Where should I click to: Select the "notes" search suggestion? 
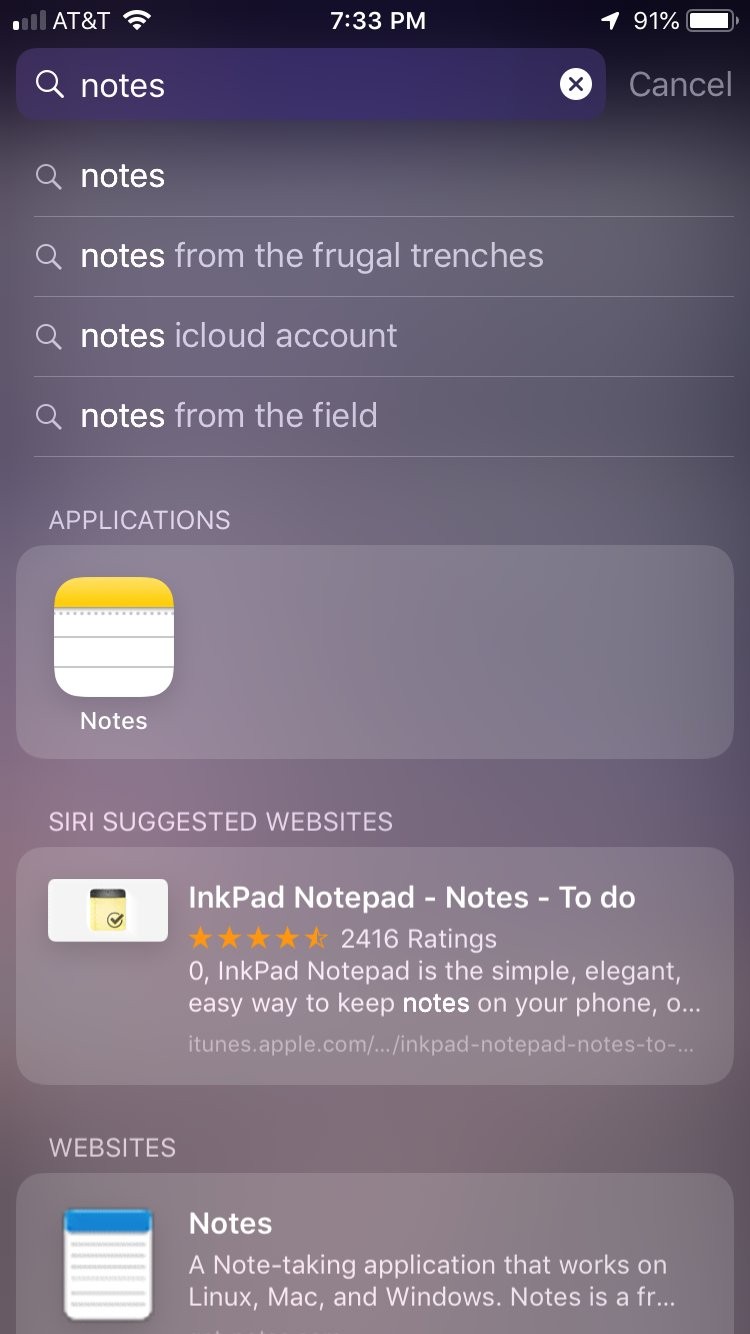coord(123,176)
